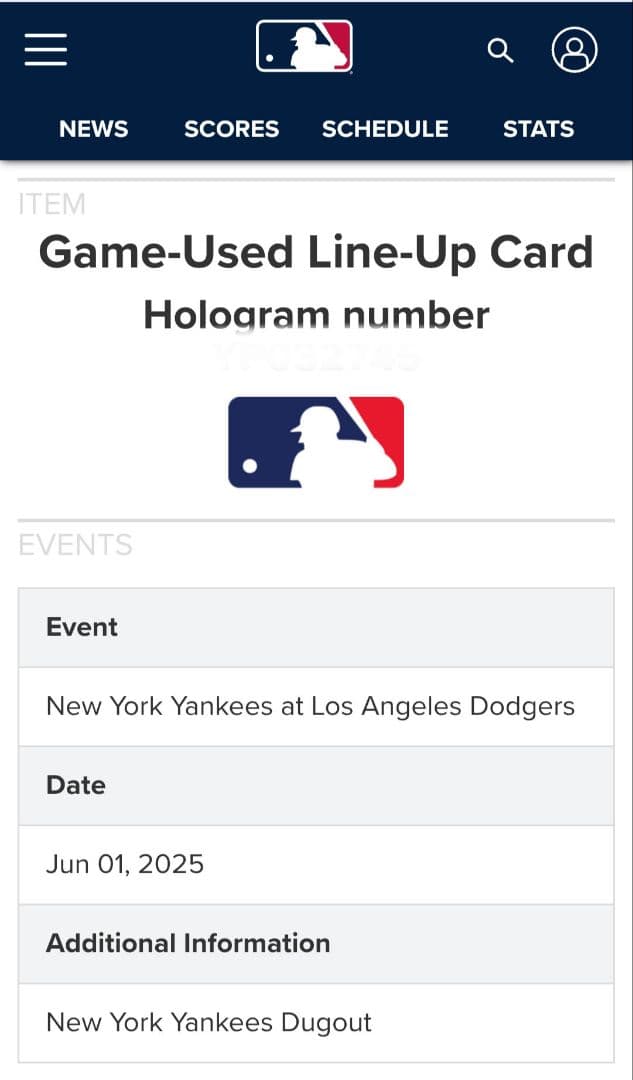Go to the News section

94,129
